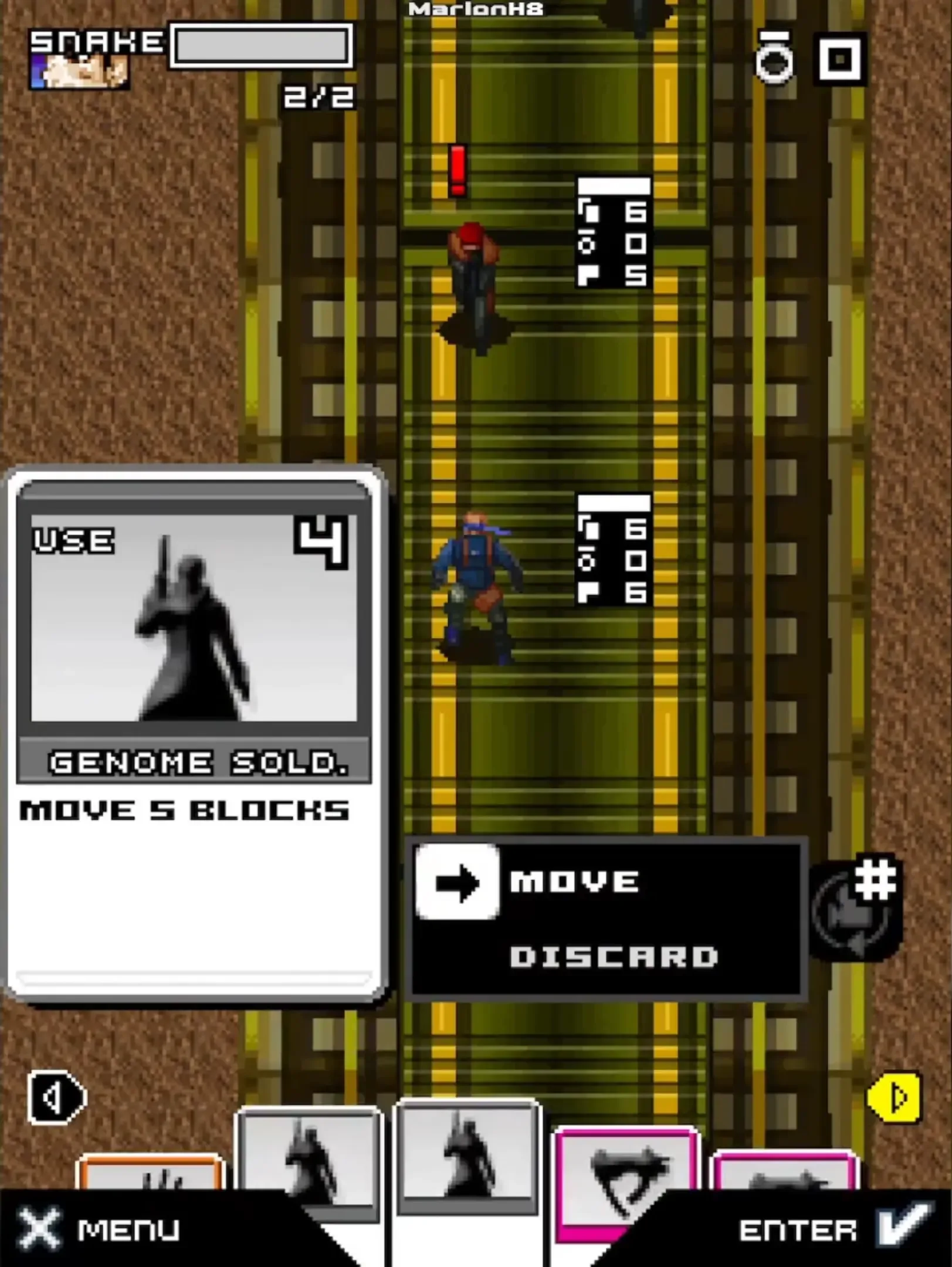This screenshot has height=1267, width=952.
Task: Confirm with the ENTER checkmark
Action: point(833,1229)
